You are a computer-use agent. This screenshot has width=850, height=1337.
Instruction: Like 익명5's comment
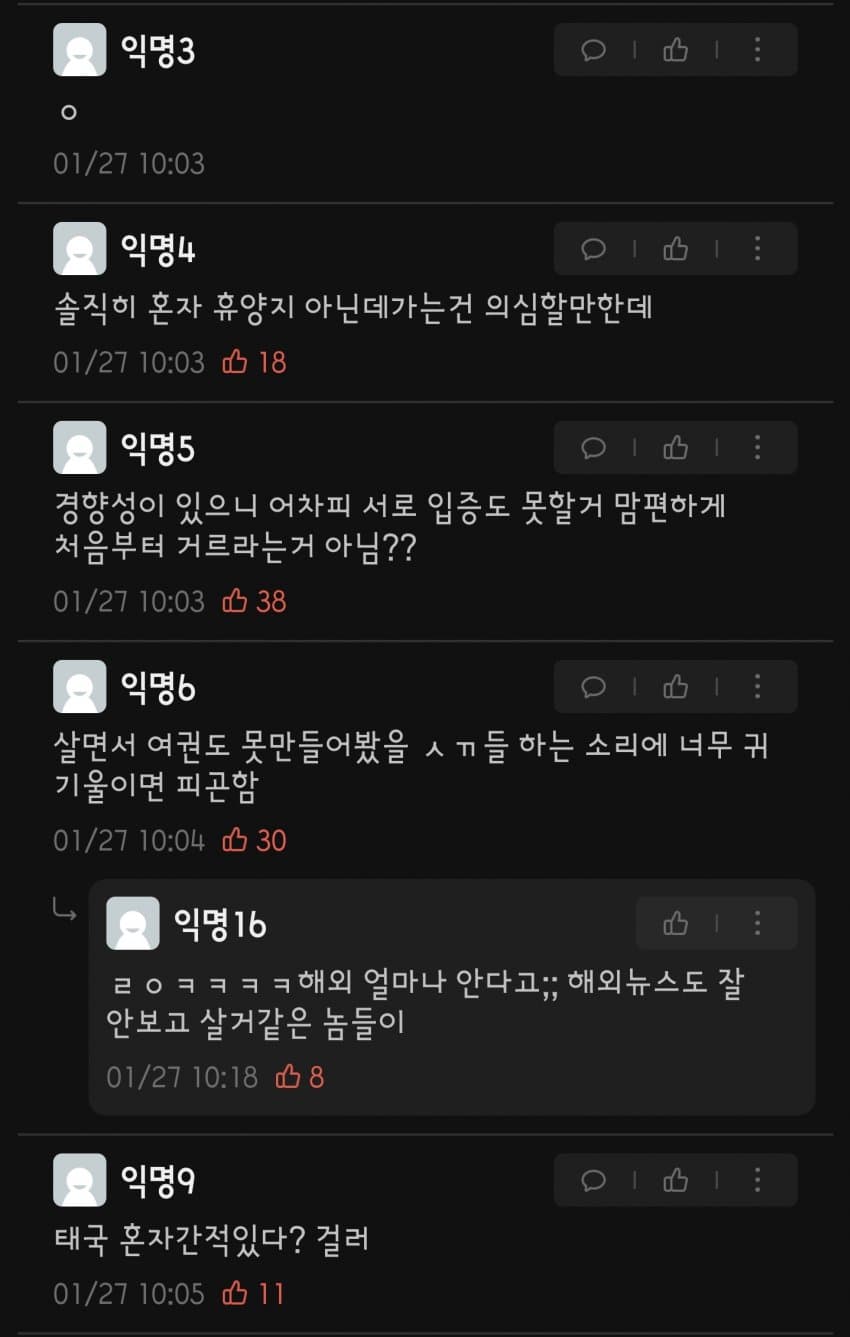coord(676,448)
